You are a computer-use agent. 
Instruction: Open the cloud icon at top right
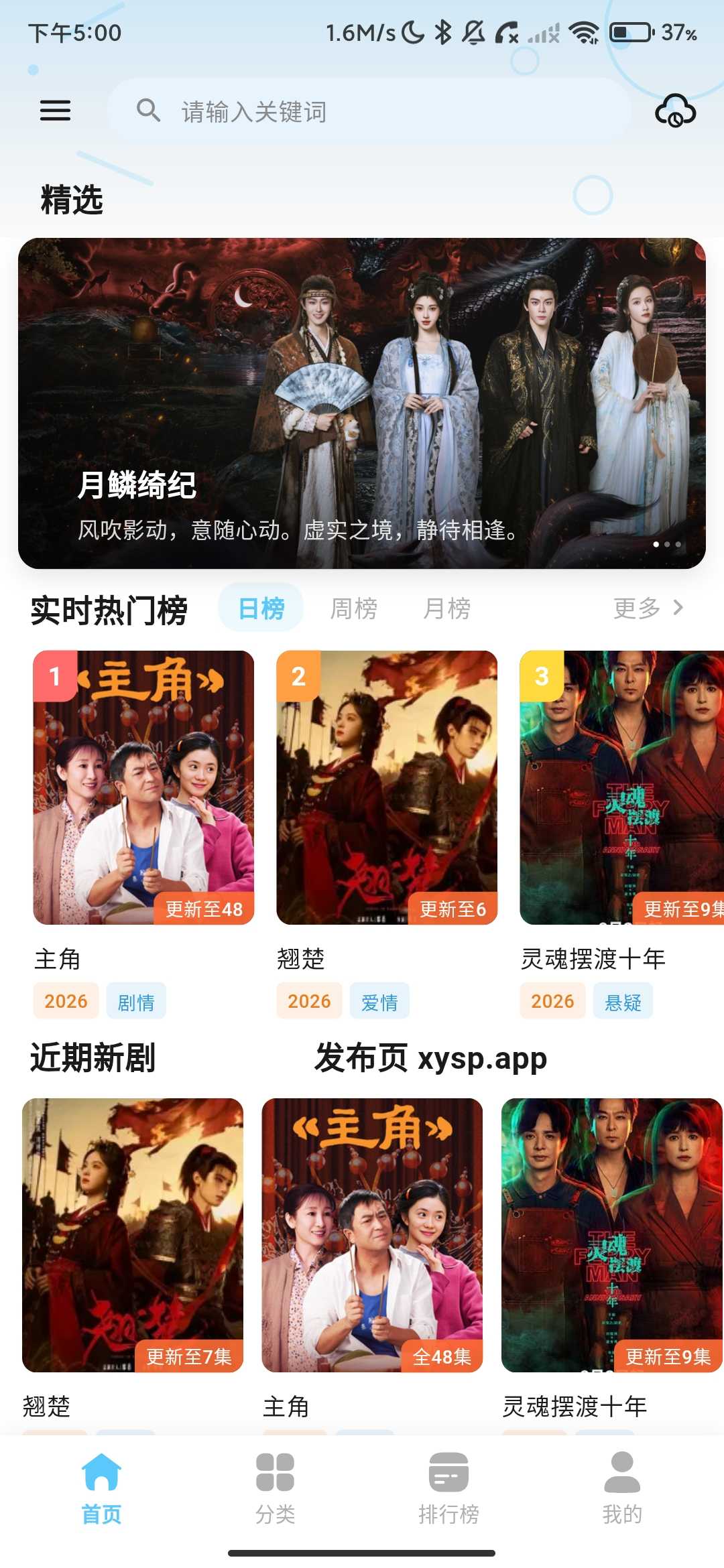point(675,111)
